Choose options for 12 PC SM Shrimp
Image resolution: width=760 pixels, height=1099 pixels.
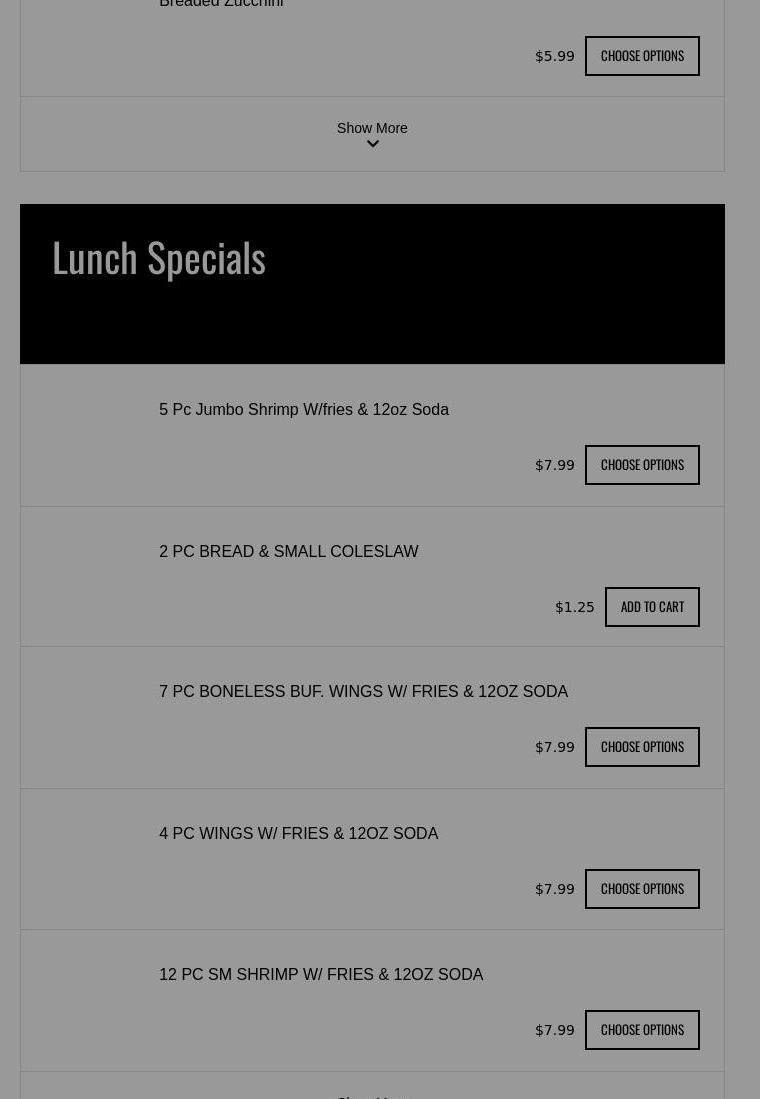[x=642, y=1030]
